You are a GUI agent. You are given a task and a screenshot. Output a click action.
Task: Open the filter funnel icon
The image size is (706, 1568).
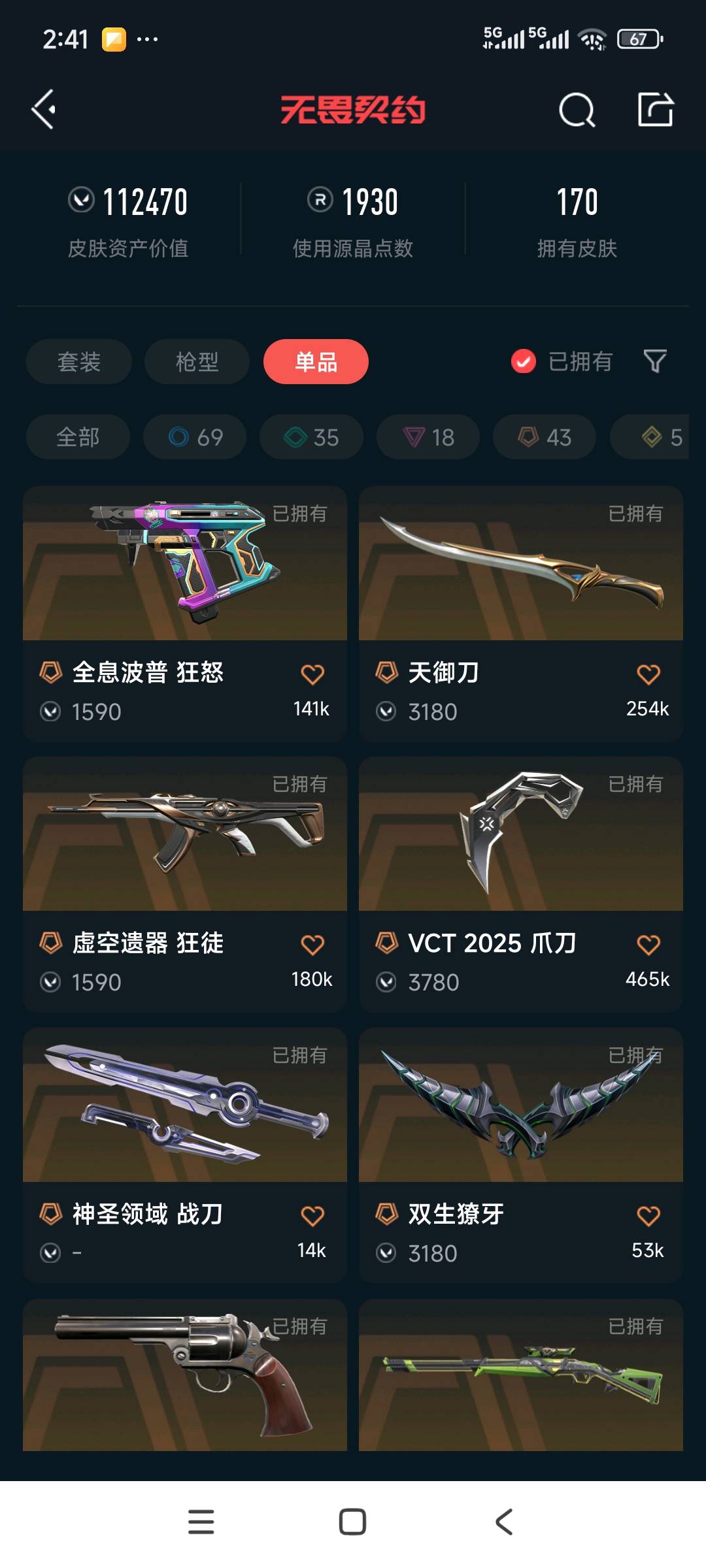click(x=655, y=361)
